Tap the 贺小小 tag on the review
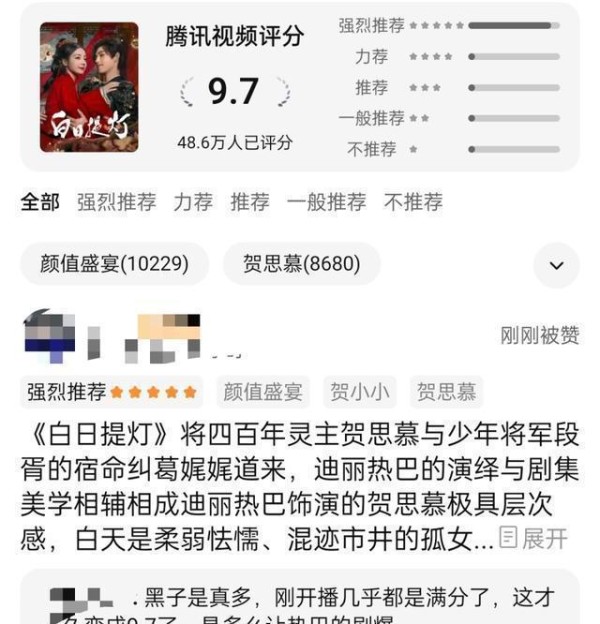 361,392
